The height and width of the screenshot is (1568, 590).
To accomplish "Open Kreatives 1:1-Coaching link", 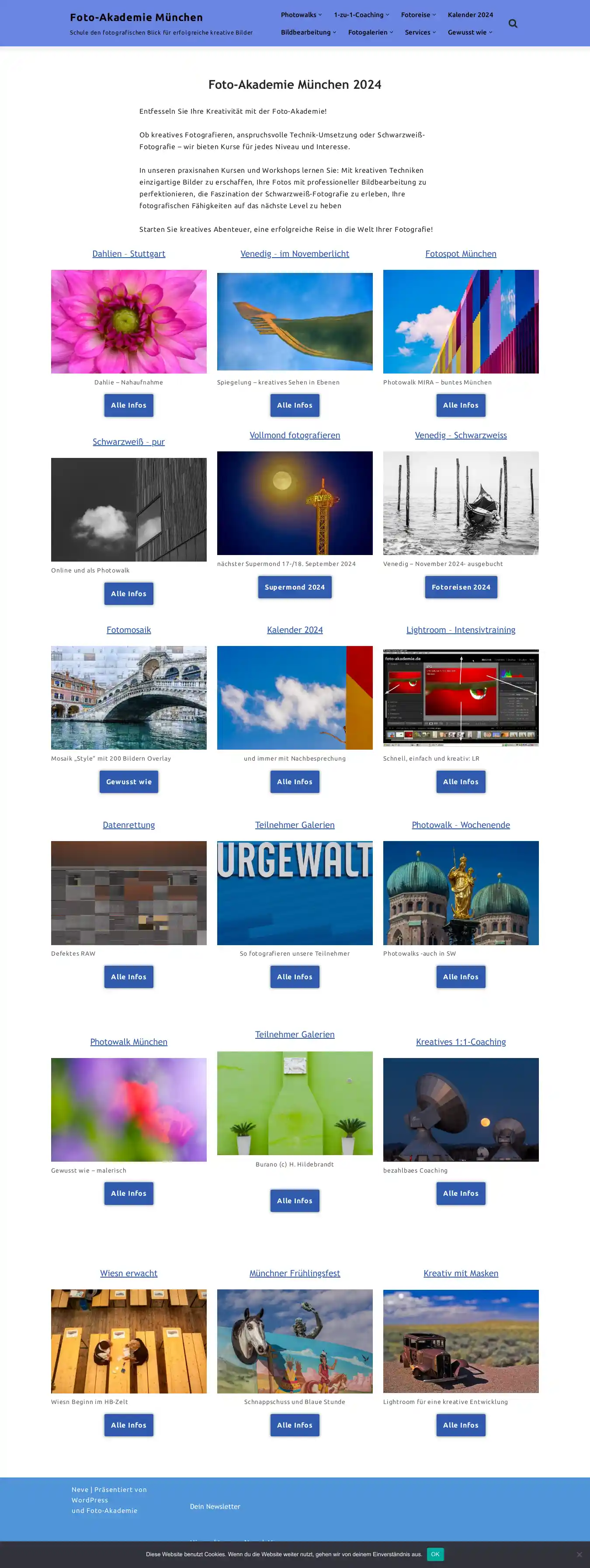I will (x=461, y=1042).
